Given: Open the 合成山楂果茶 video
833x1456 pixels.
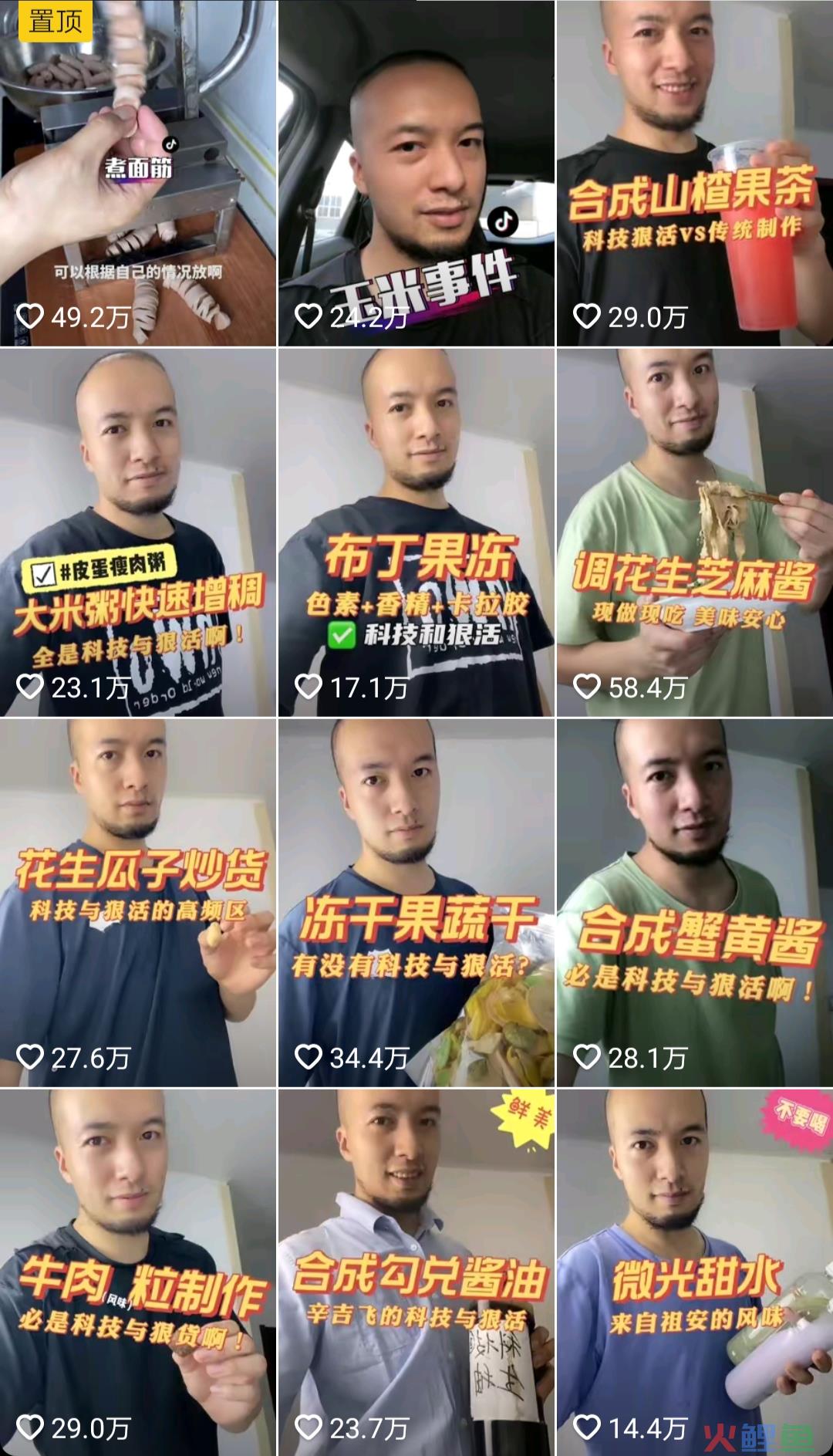Looking at the screenshot, I should pos(694,173).
